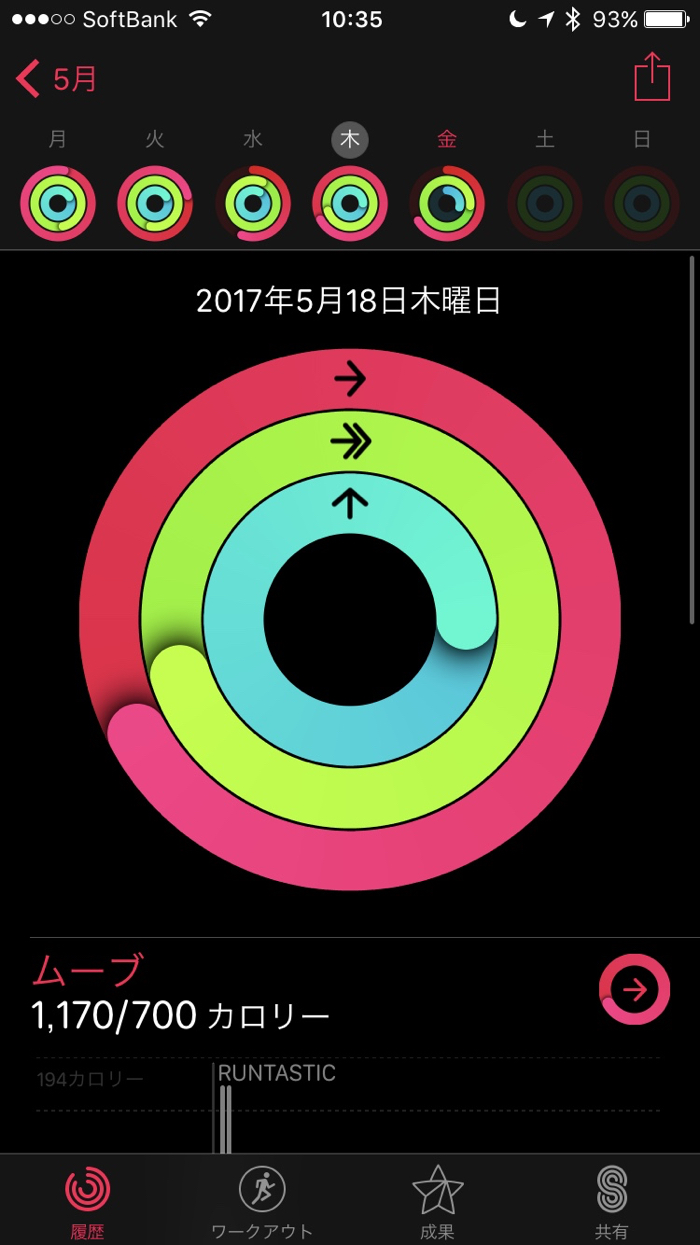
Task: Share this day's activity
Action: pos(652,77)
